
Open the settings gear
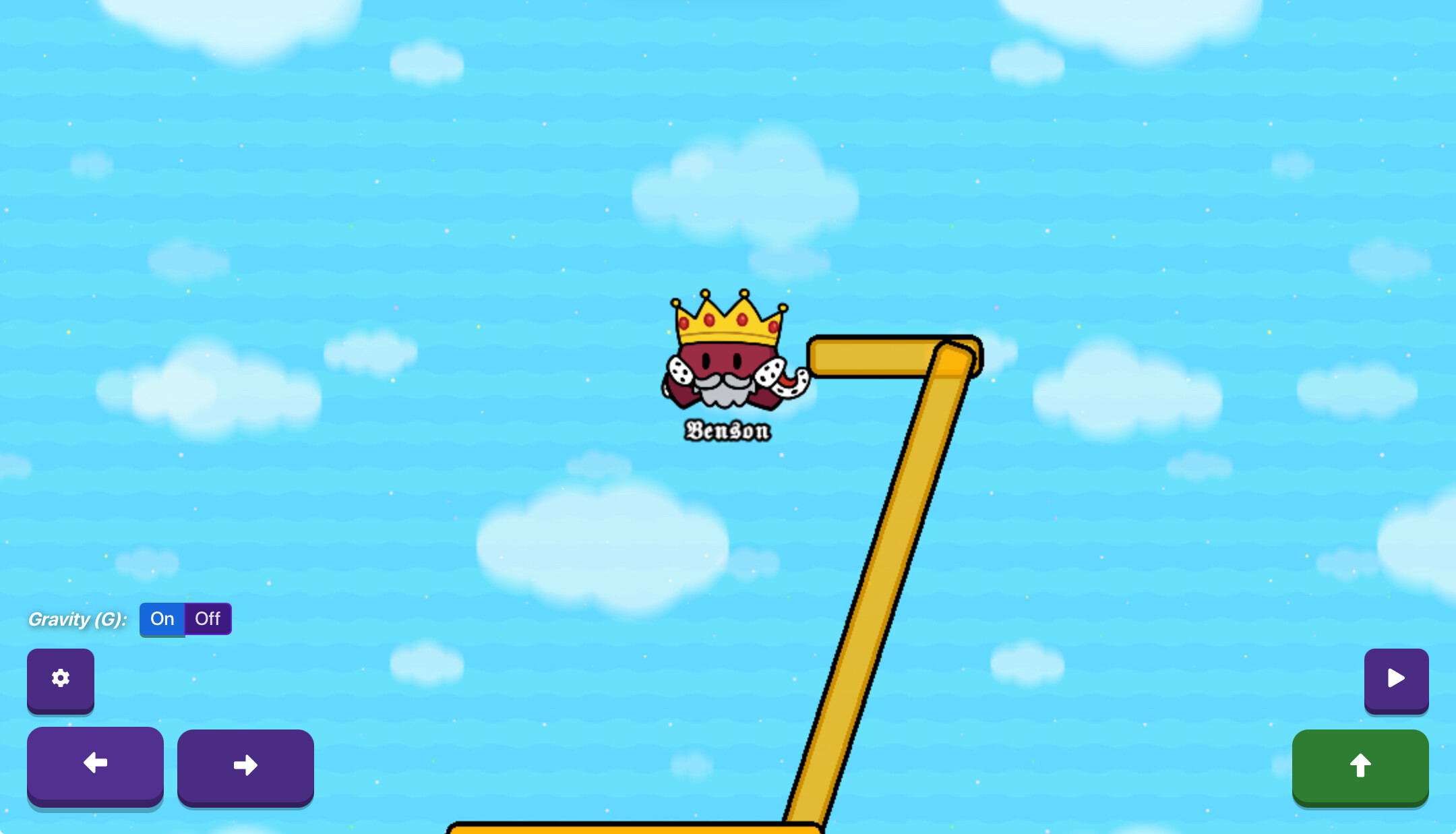[x=61, y=678]
